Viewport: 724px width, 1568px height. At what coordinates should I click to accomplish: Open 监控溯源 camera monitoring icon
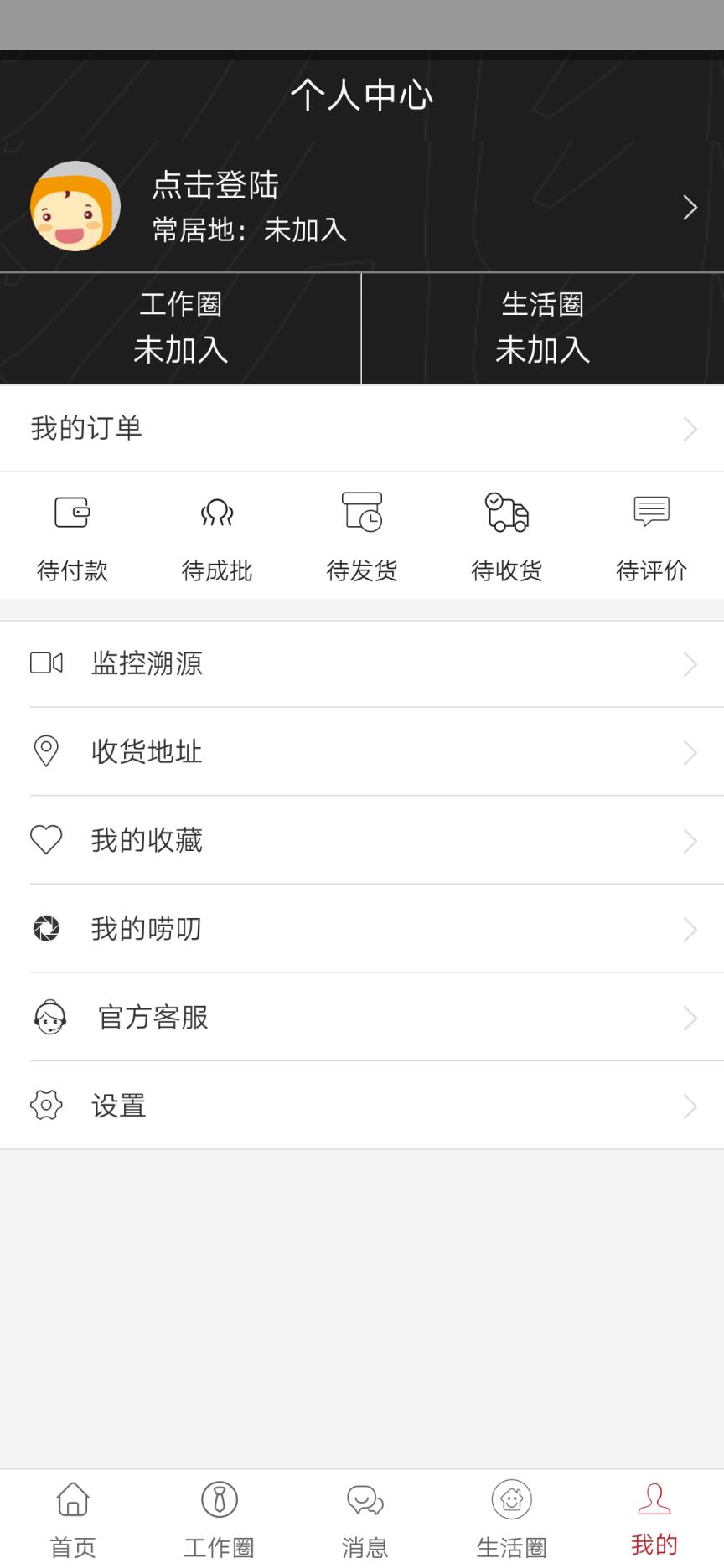[x=47, y=663]
